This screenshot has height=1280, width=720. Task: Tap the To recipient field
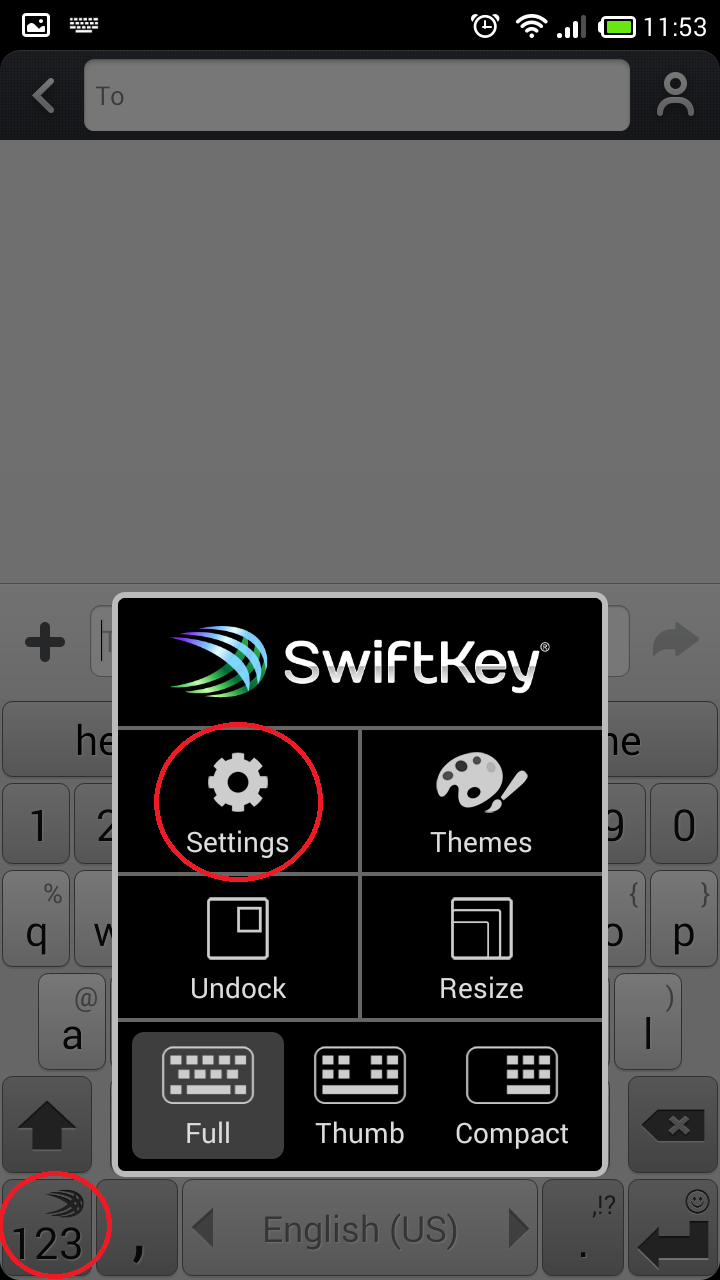click(x=356, y=96)
